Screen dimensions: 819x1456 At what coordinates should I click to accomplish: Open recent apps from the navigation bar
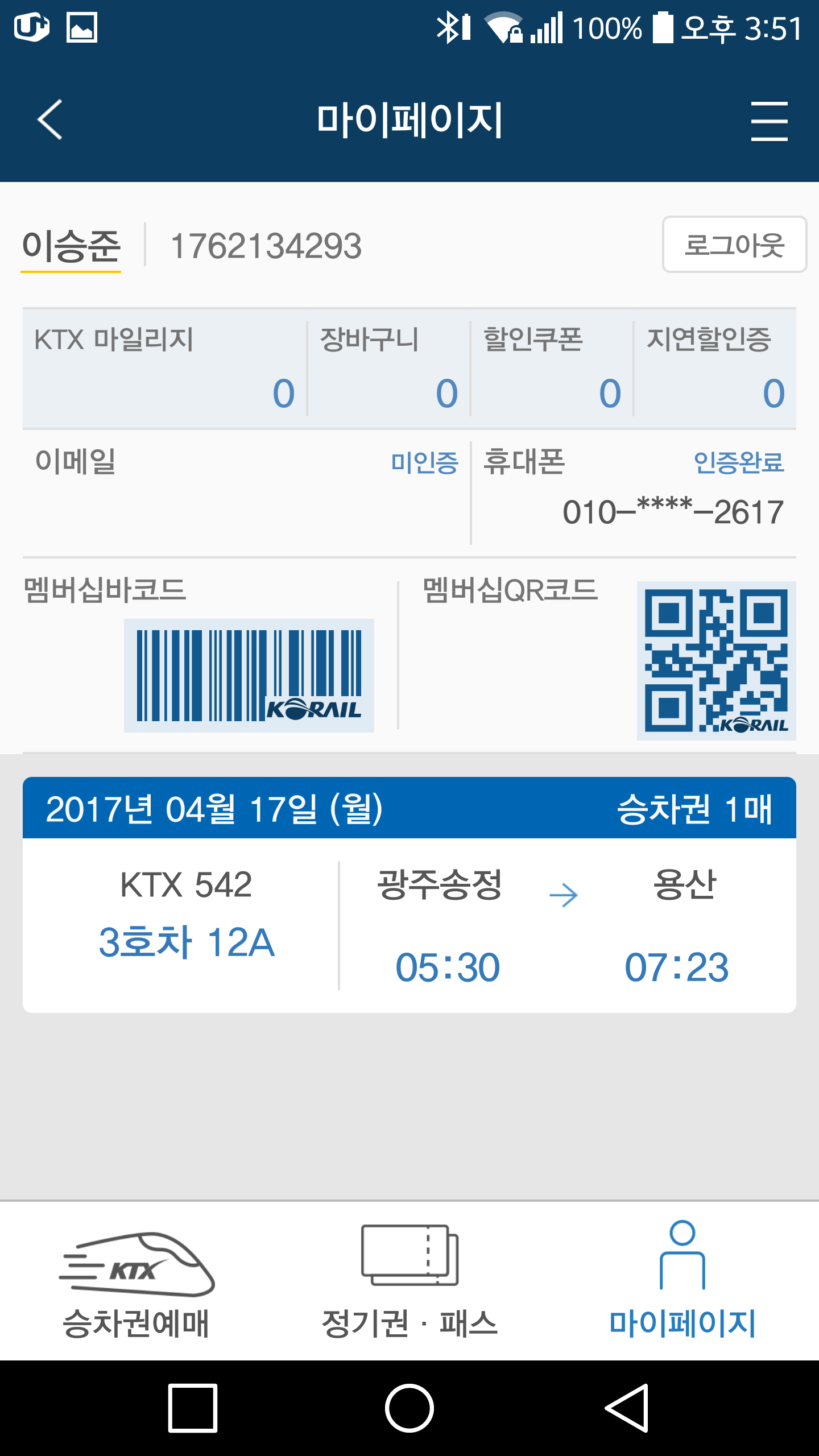click(x=193, y=1408)
